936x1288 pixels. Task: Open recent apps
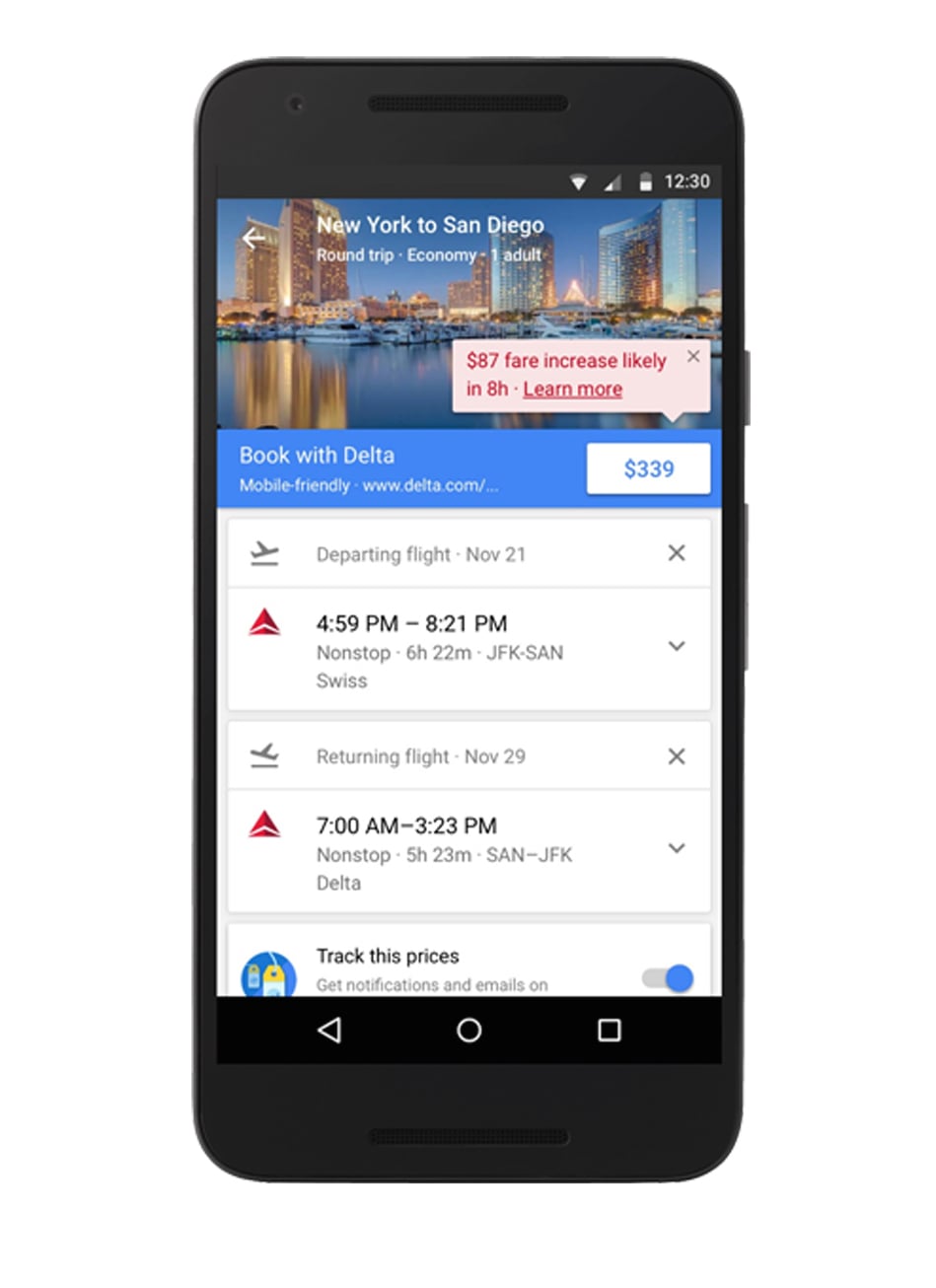pyautogui.click(x=610, y=1030)
